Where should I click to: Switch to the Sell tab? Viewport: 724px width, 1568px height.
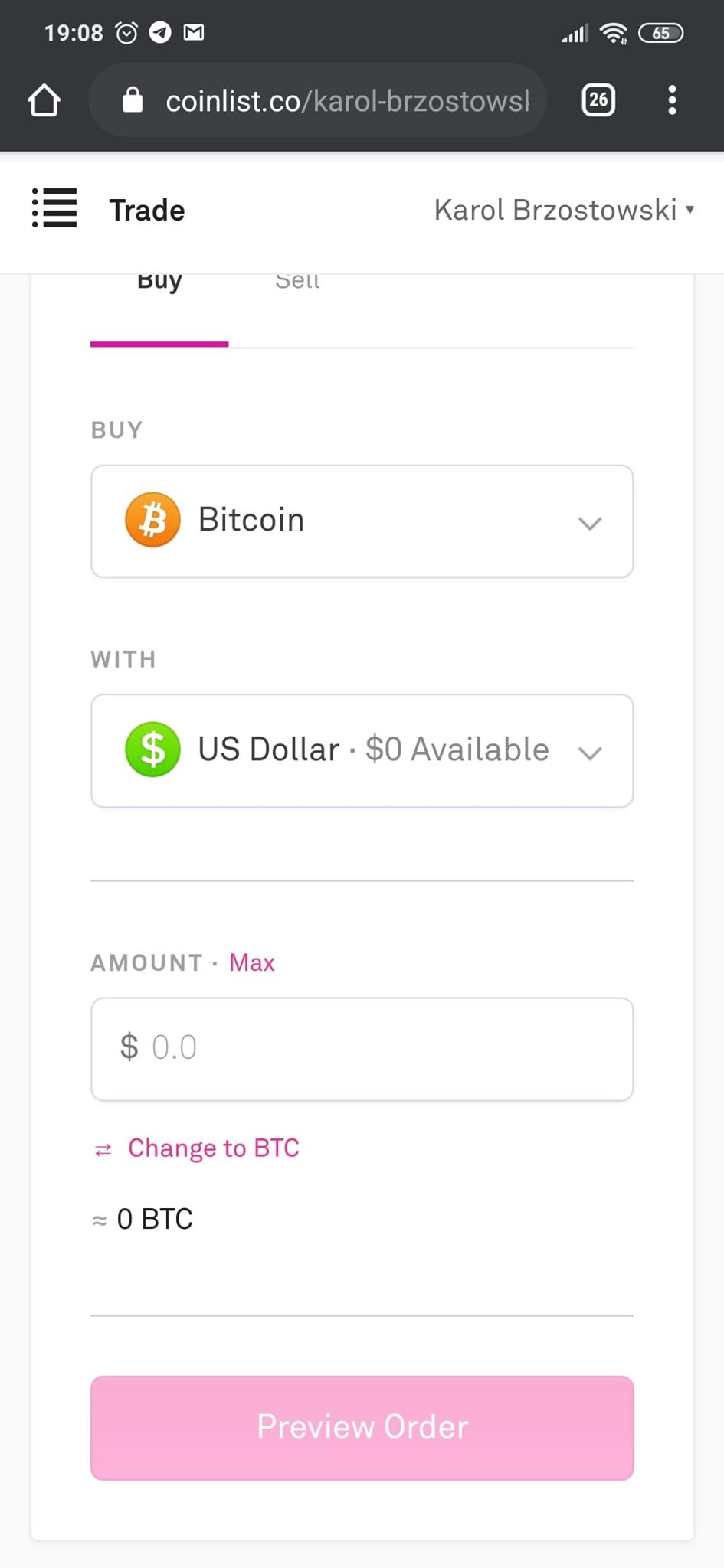[297, 282]
